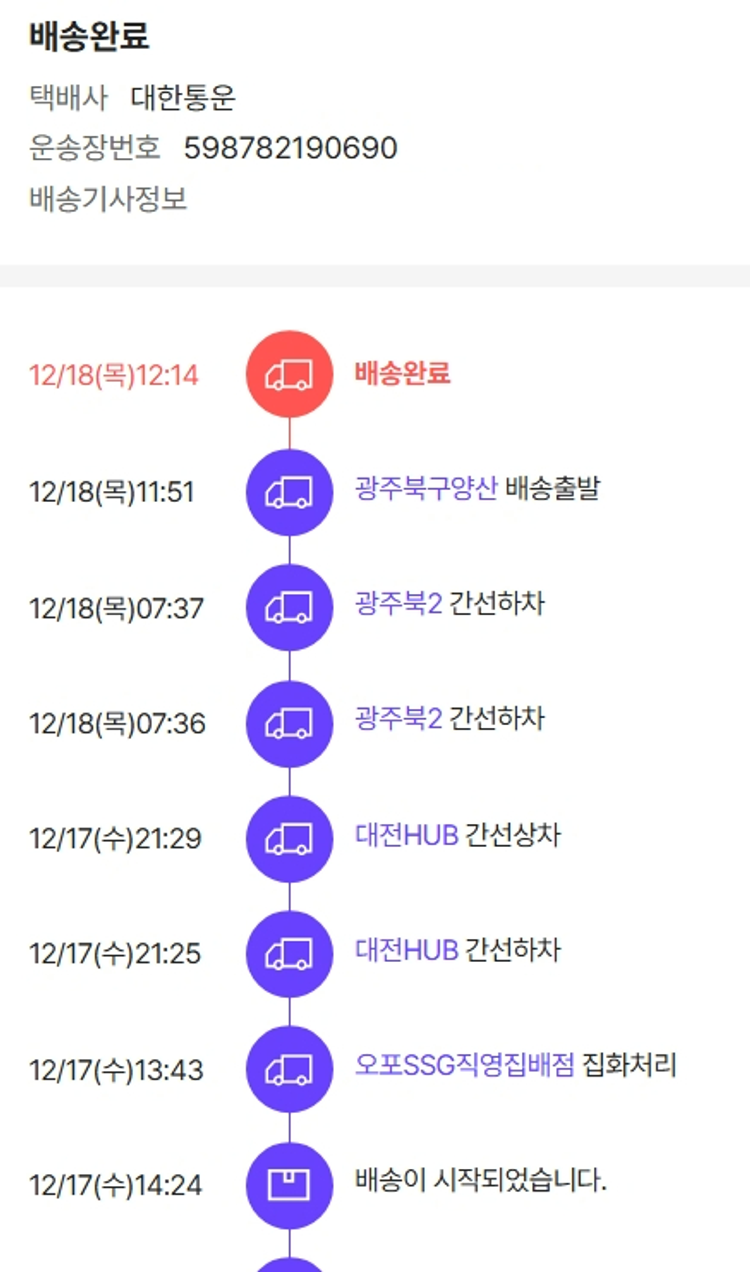Open 대전HUB link for 간선상차 entry
This screenshot has height=1272, width=750.
[x=406, y=835]
